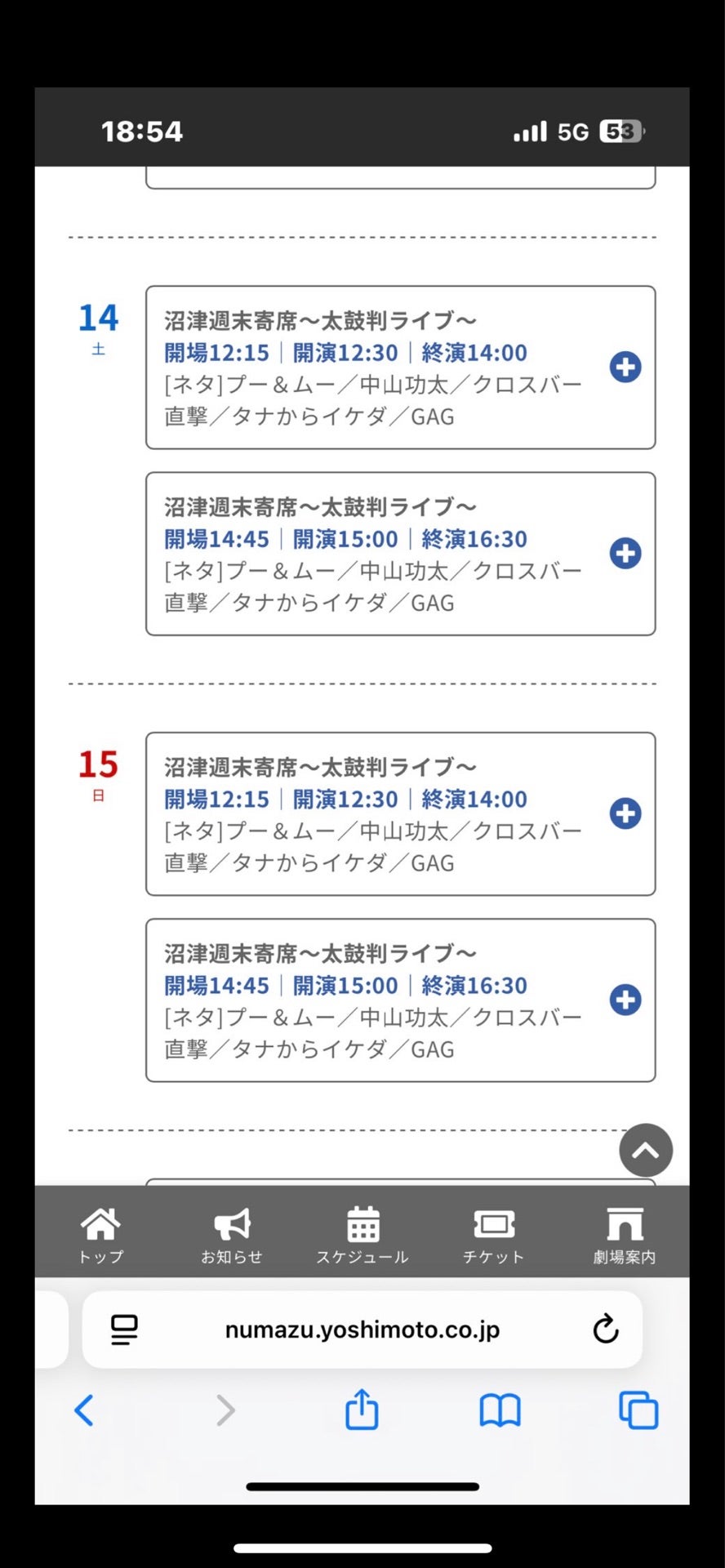This screenshot has height=1568, width=725.
Task: Open the チケット tab
Action: coord(493,1235)
